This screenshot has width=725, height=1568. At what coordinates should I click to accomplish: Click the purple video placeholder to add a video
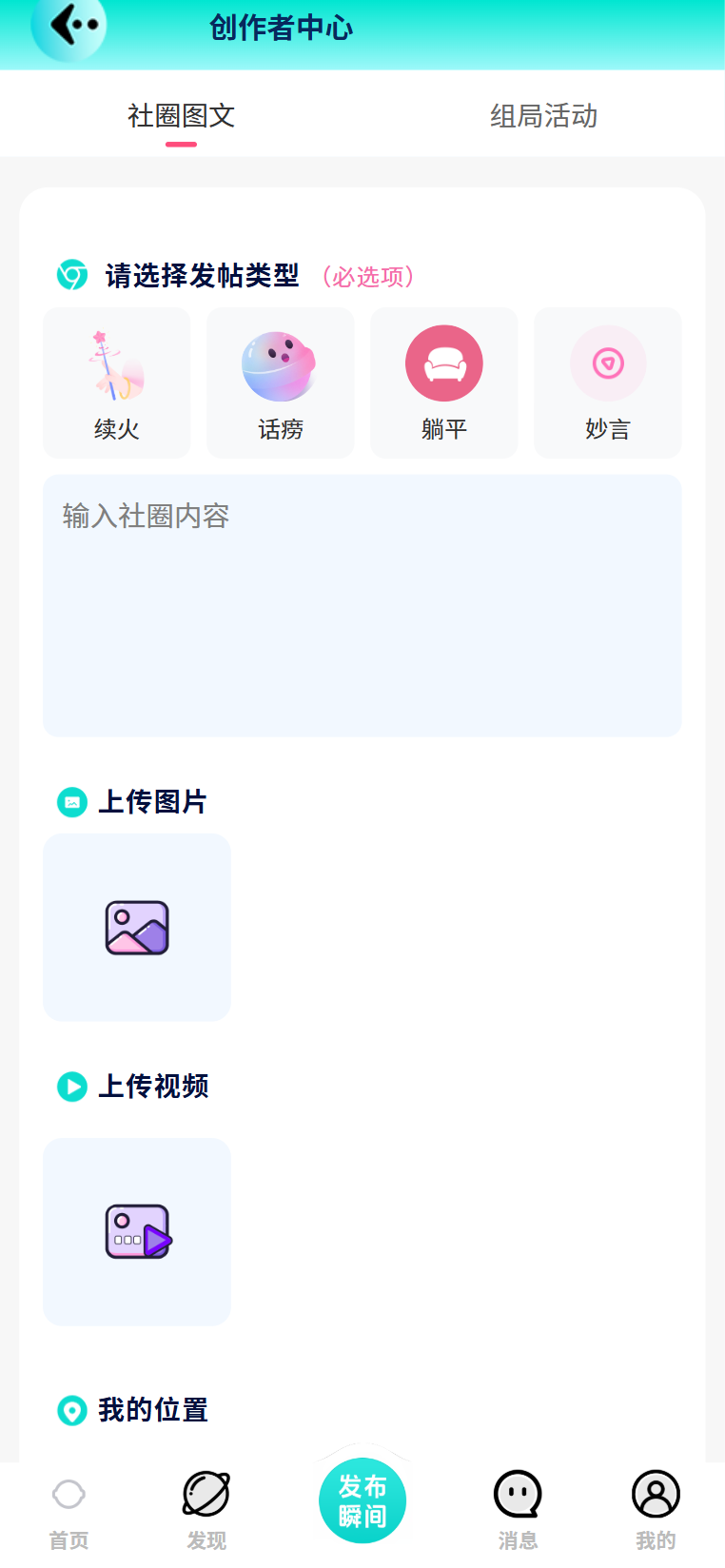coord(136,1231)
